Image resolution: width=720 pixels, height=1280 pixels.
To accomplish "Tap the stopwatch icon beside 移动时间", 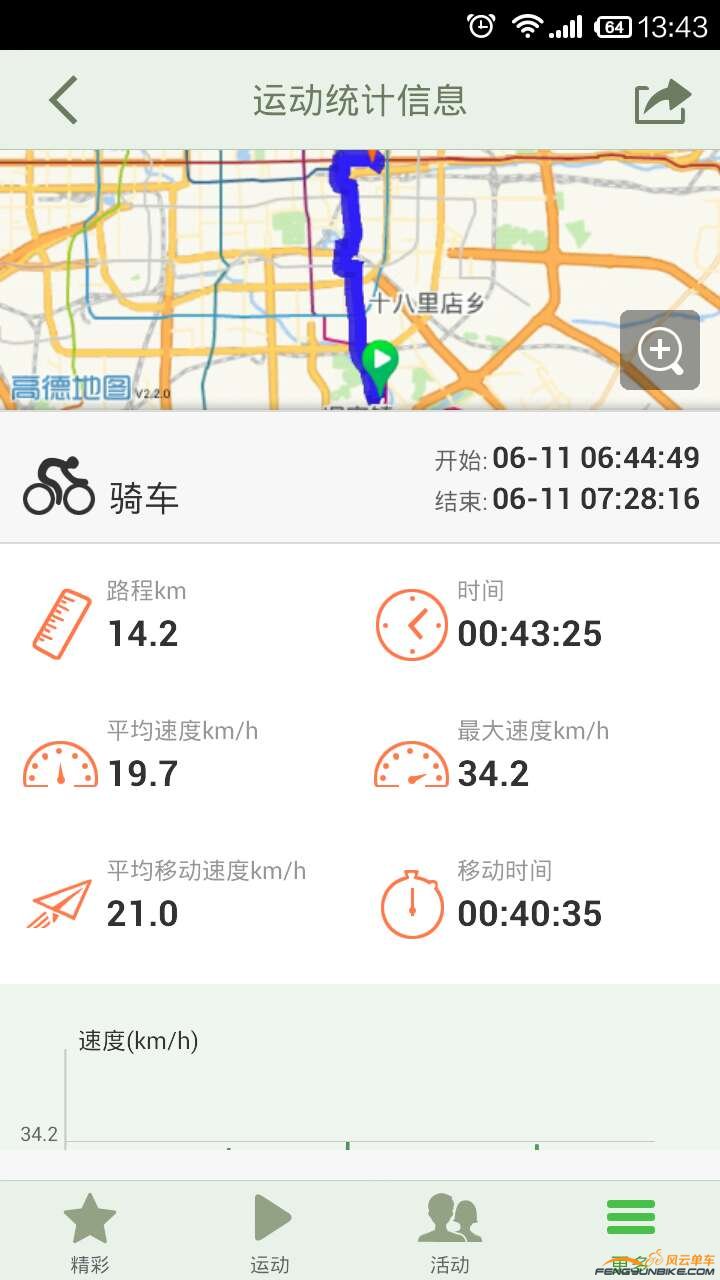I will [x=412, y=903].
